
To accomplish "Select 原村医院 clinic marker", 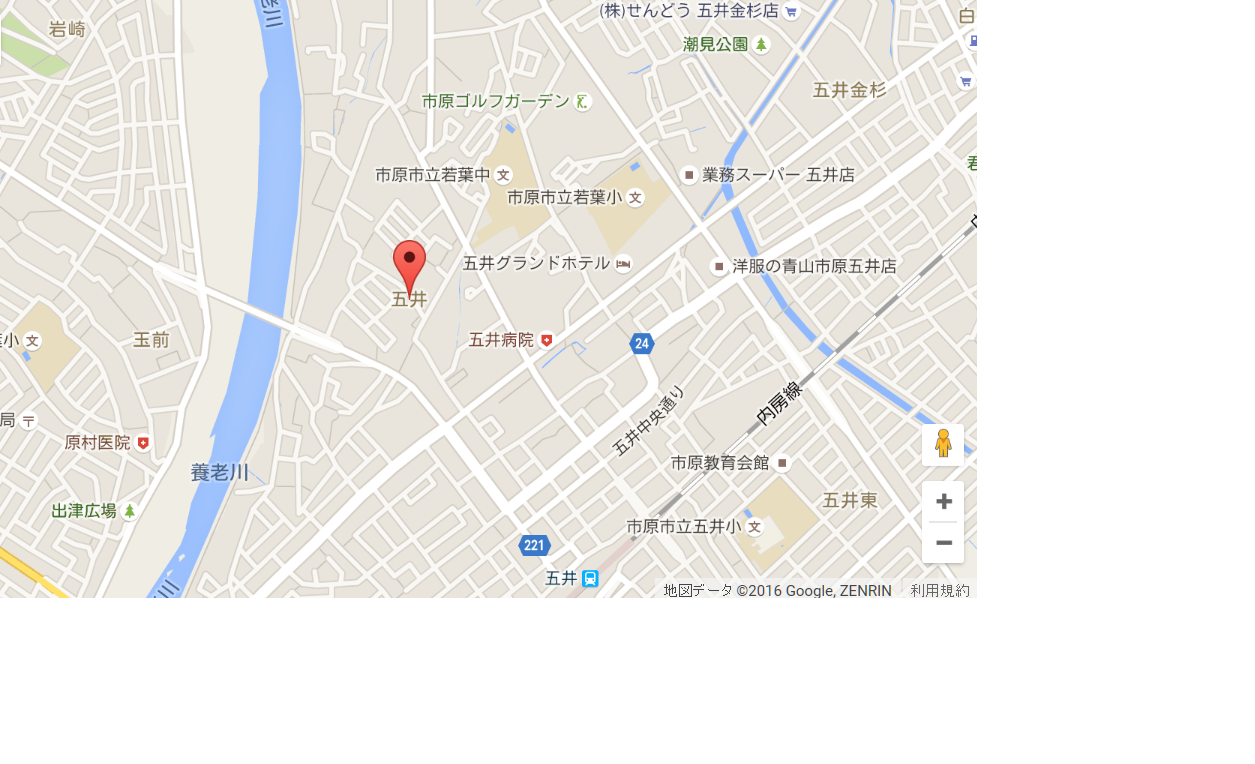I will click(x=143, y=442).
